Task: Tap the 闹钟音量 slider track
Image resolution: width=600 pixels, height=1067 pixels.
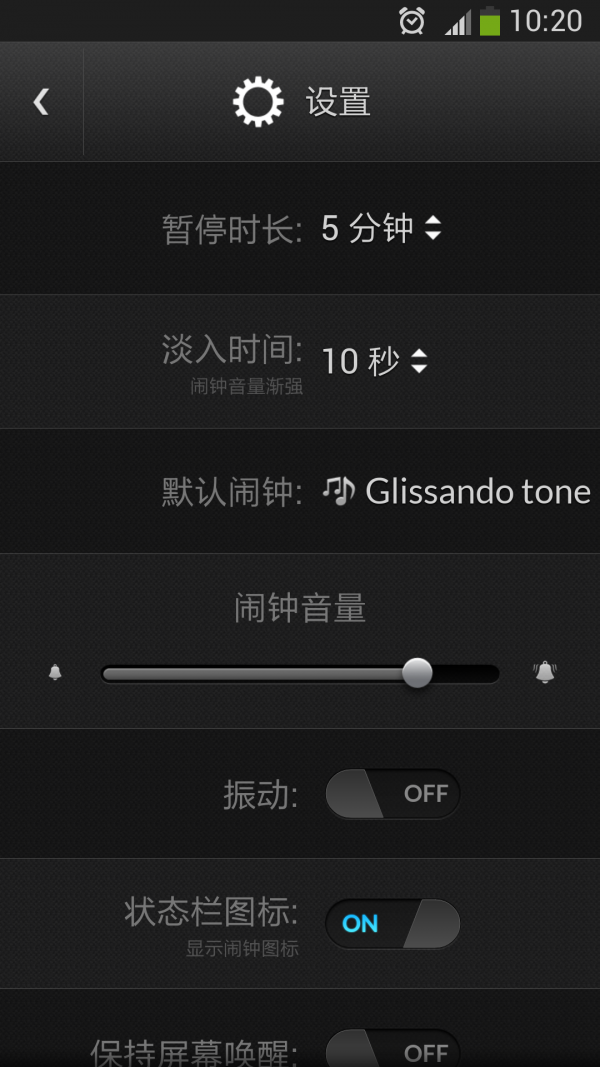Action: click(300, 674)
